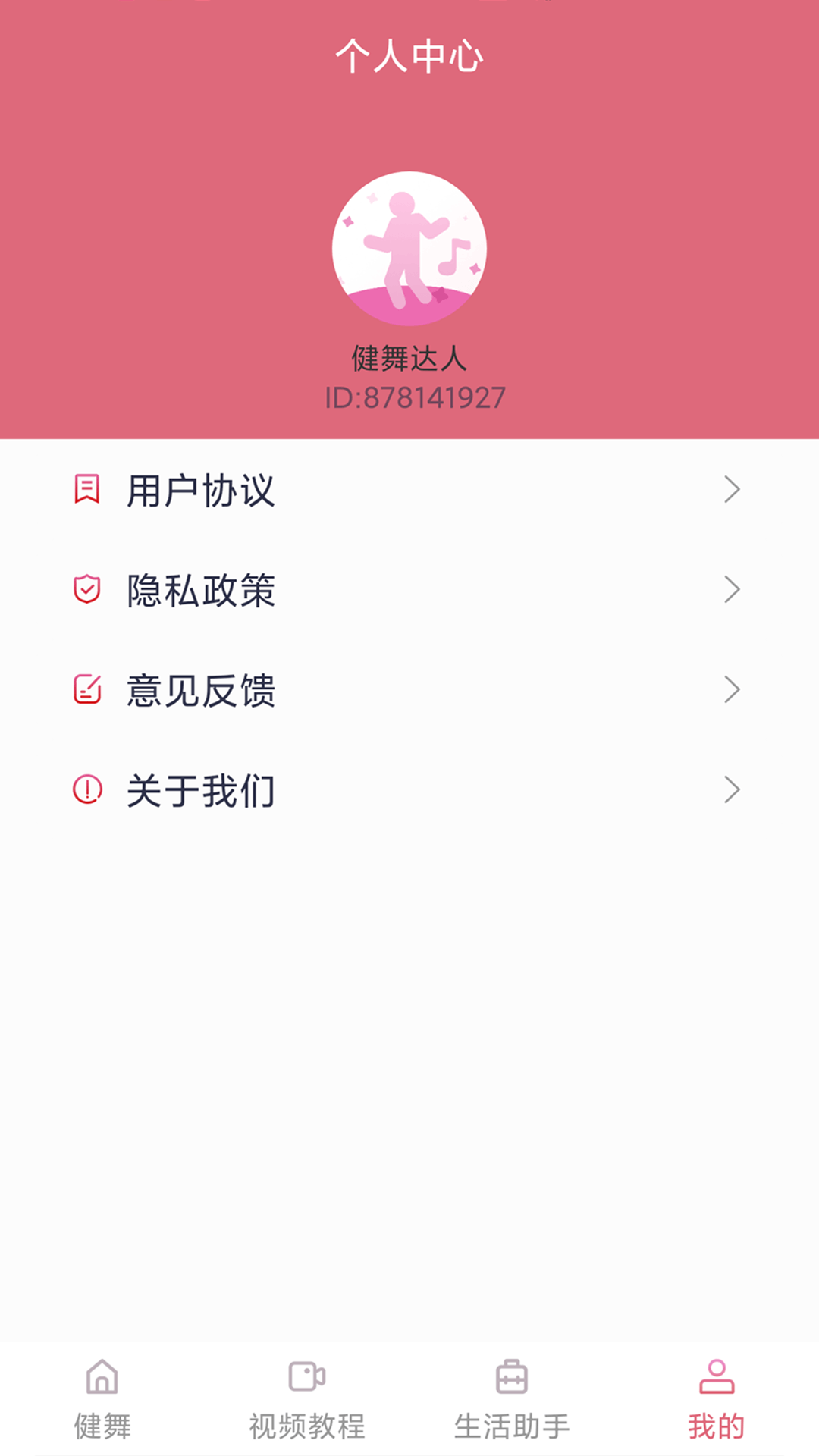Expand the 隐私政策 row chevron

(x=732, y=590)
